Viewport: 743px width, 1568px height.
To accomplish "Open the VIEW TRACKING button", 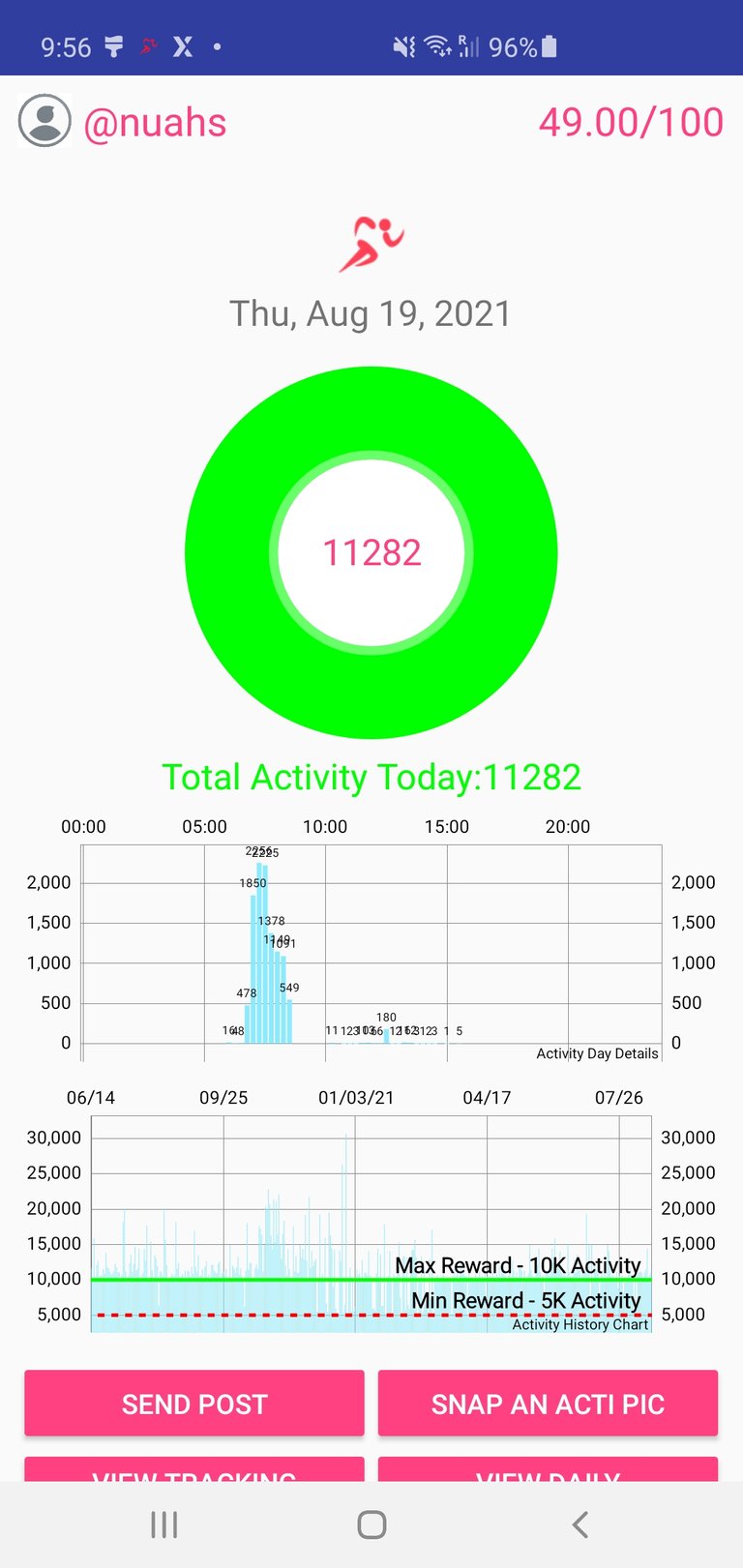I will click(194, 1469).
